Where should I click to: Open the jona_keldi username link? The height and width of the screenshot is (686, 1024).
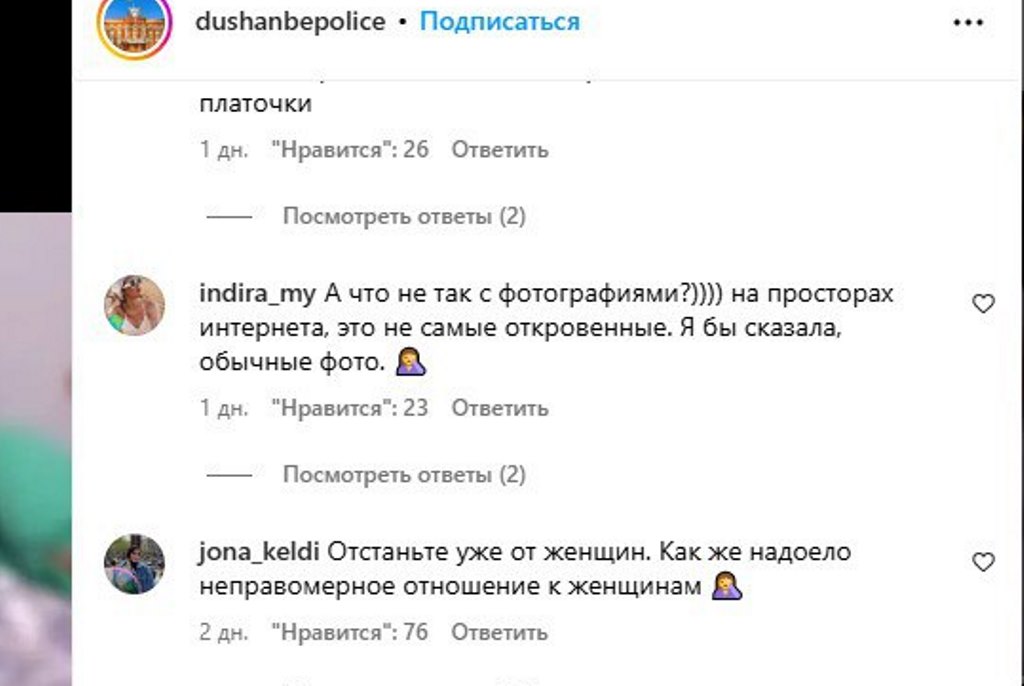coord(261,552)
